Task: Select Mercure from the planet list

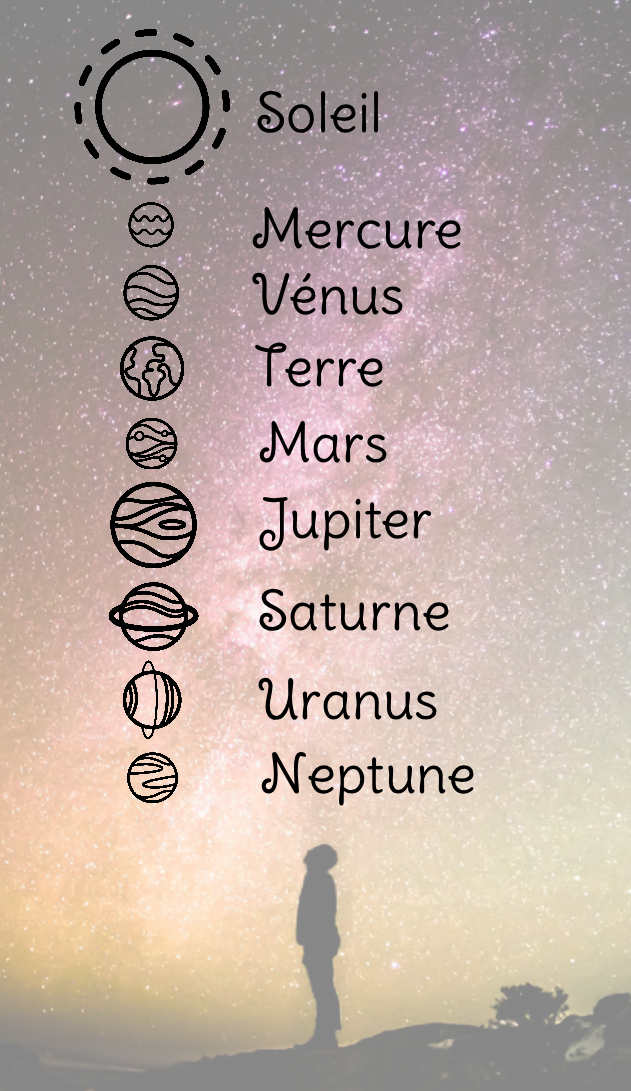Action: coord(356,230)
